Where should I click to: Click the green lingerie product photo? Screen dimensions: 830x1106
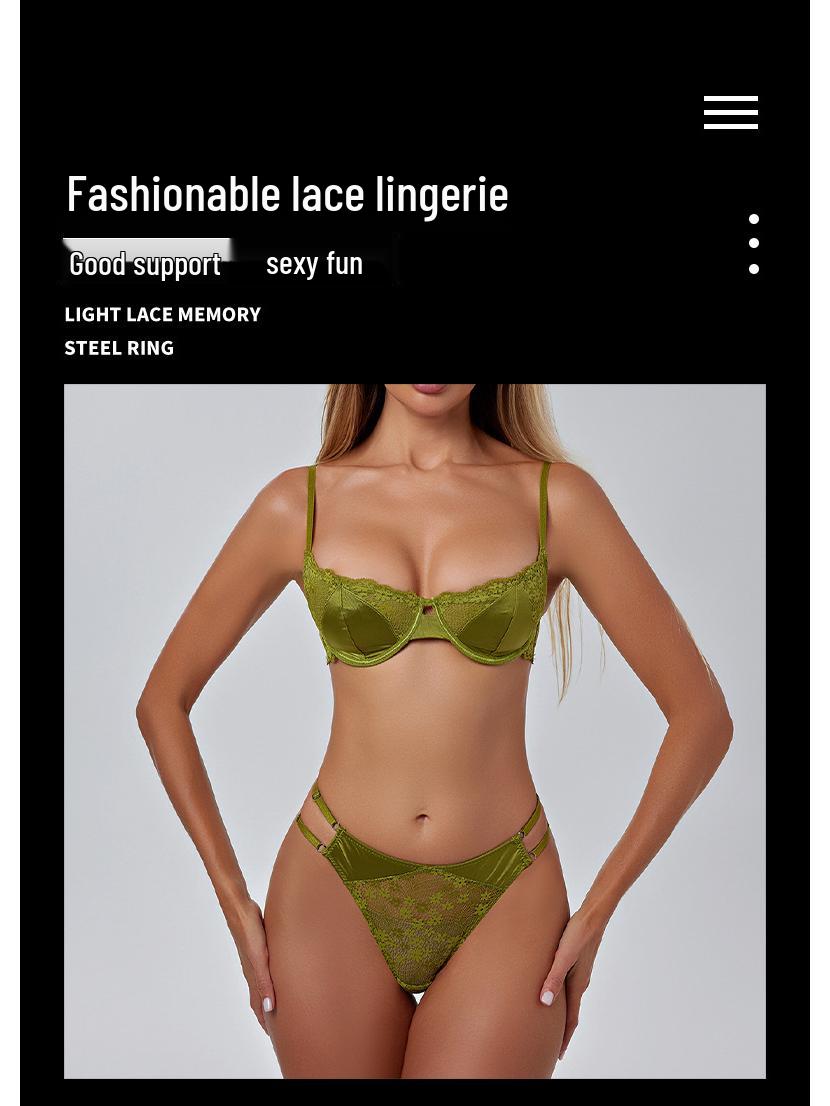(x=415, y=730)
